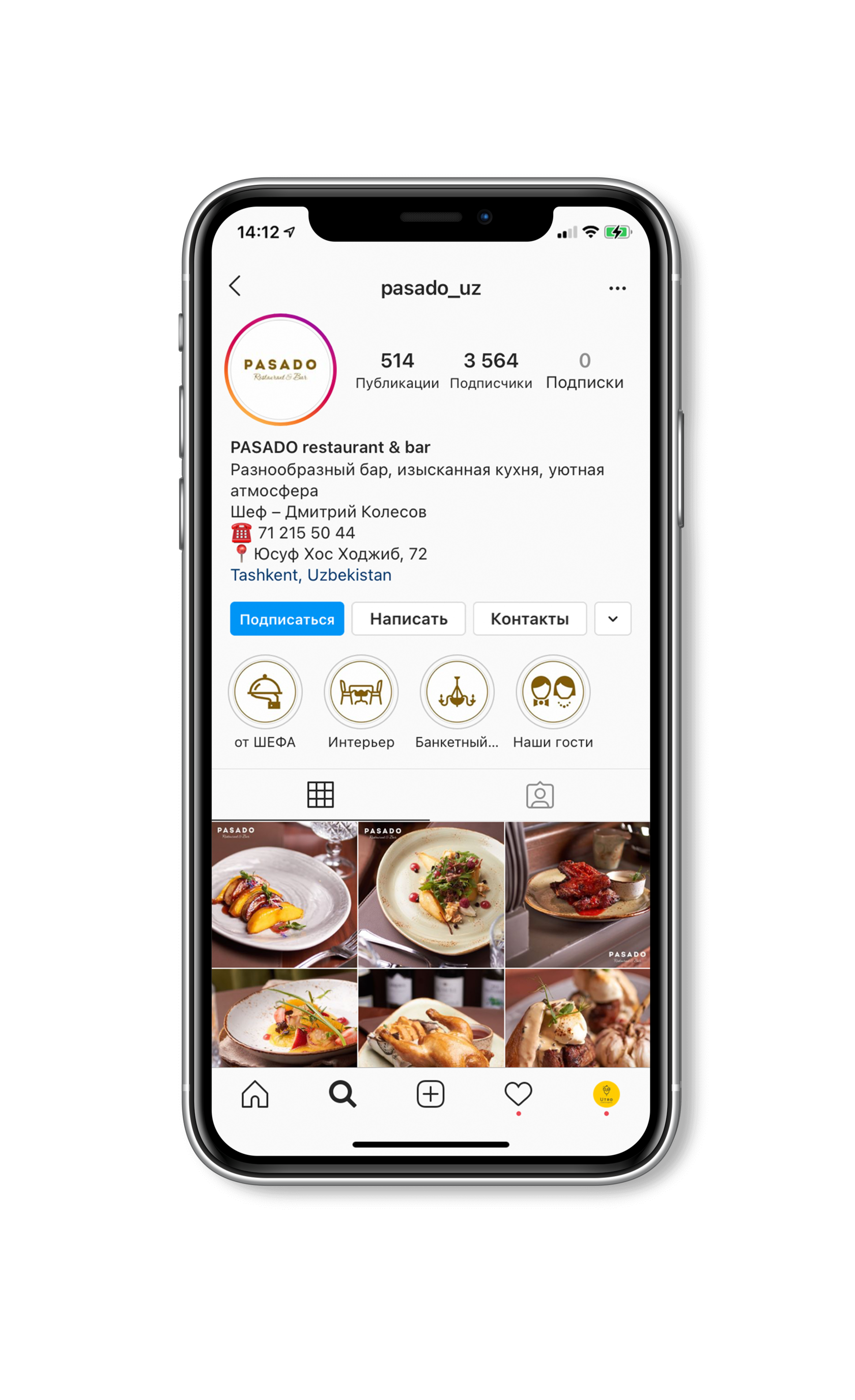Open your own profile tab
This screenshot has width=855, height=1400.
coord(606,1094)
